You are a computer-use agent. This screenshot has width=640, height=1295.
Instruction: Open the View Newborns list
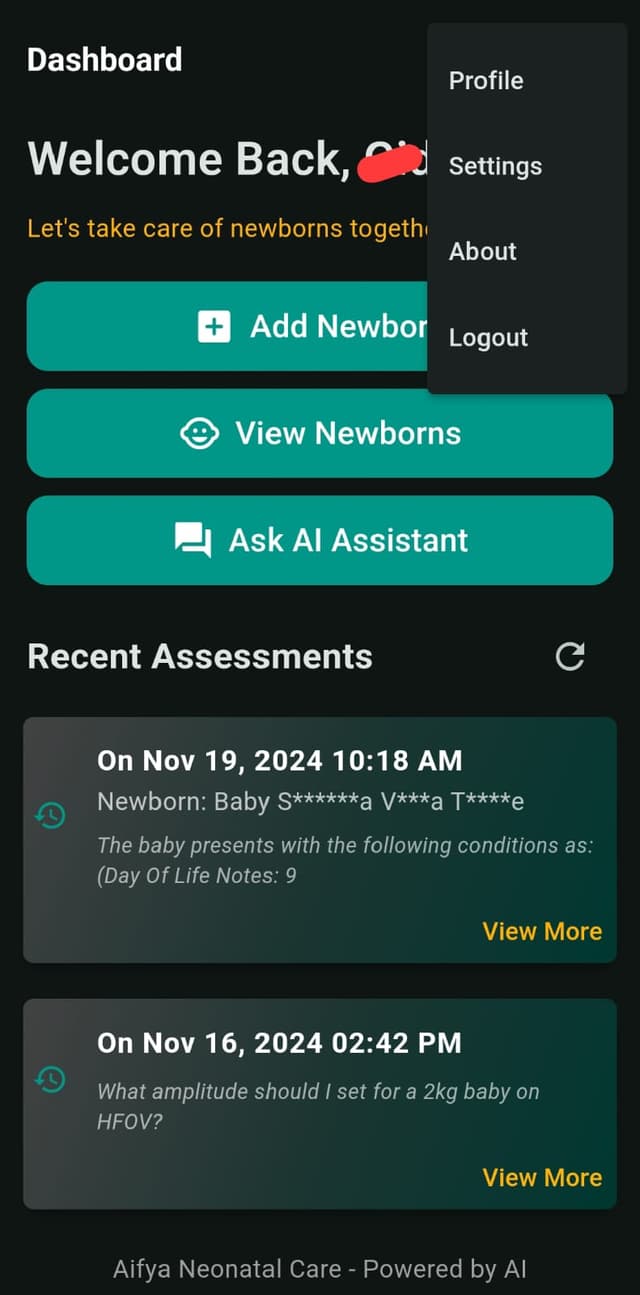tap(319, 433)
